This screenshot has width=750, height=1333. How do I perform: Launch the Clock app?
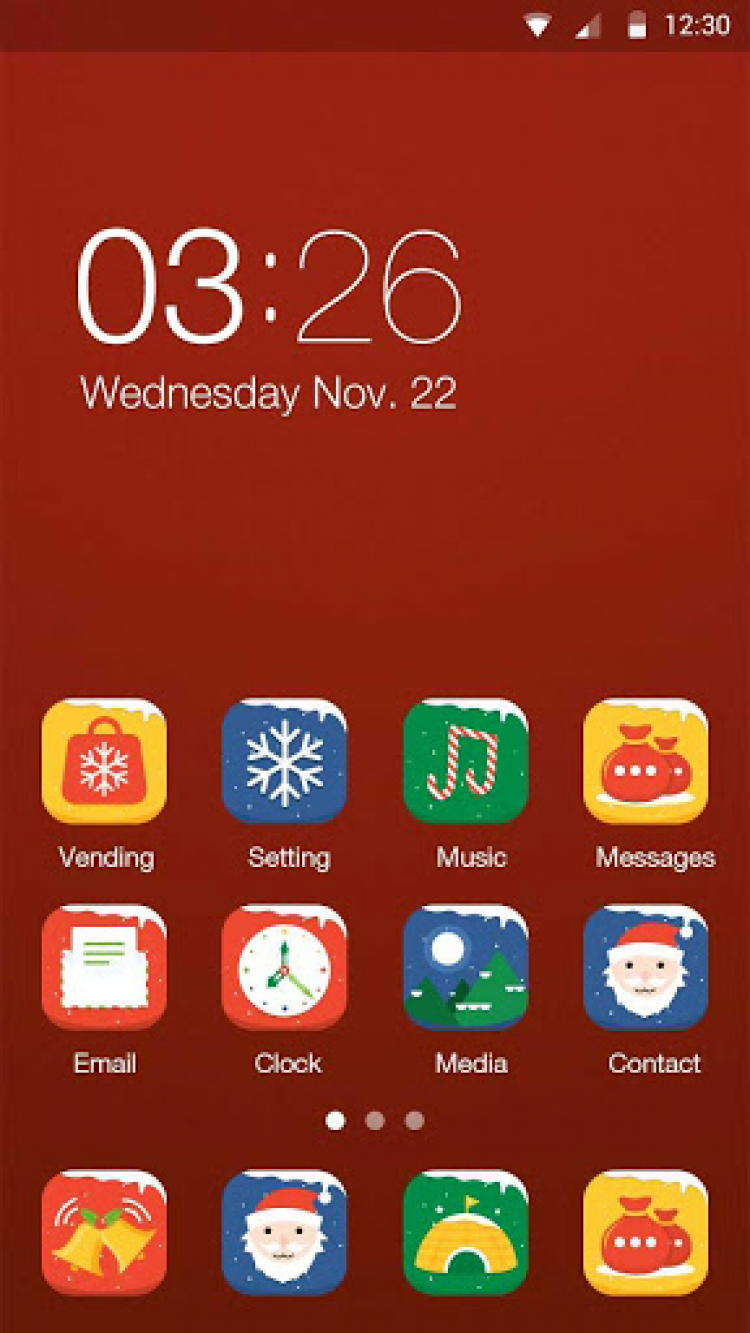(285, 968)
